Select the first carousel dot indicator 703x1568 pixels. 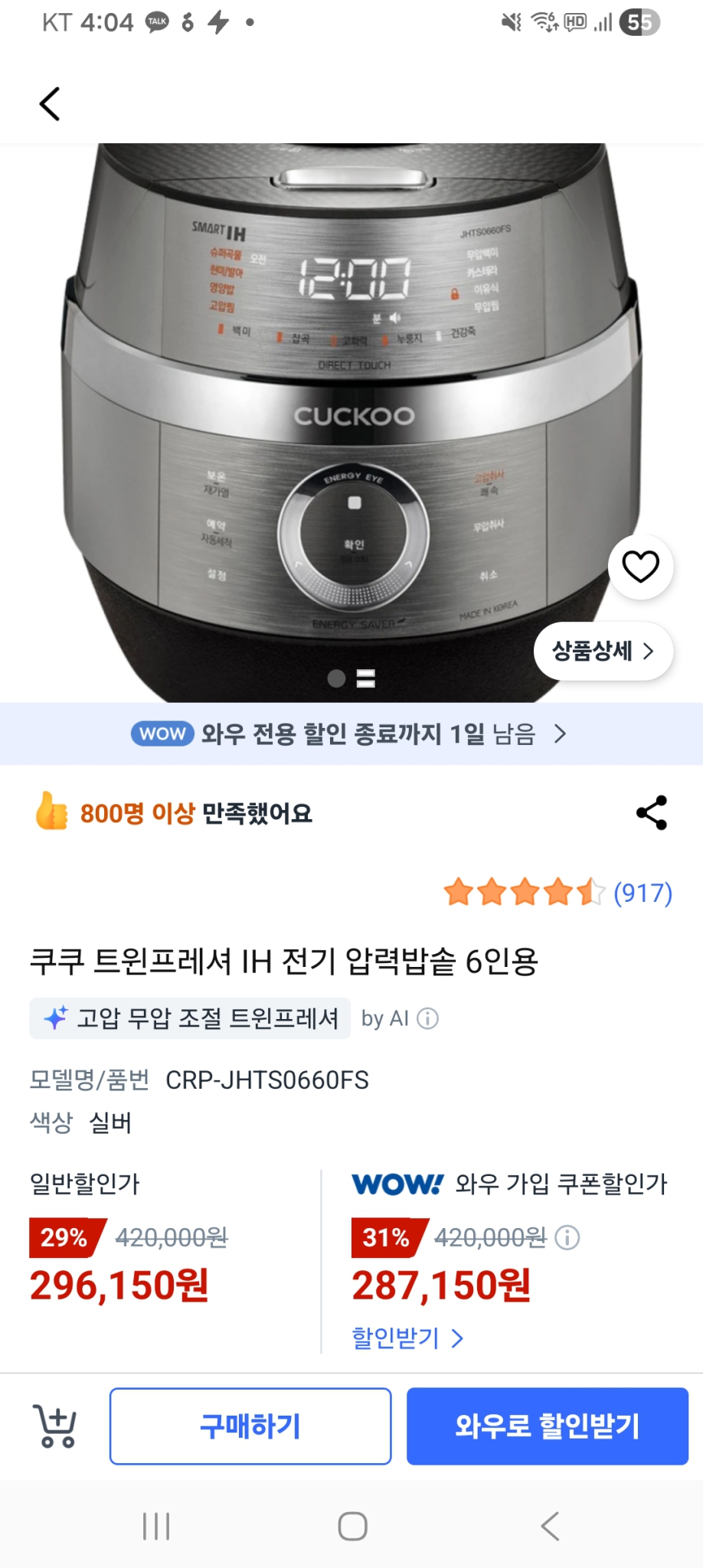pyautogui.click(x=335, y=678)
